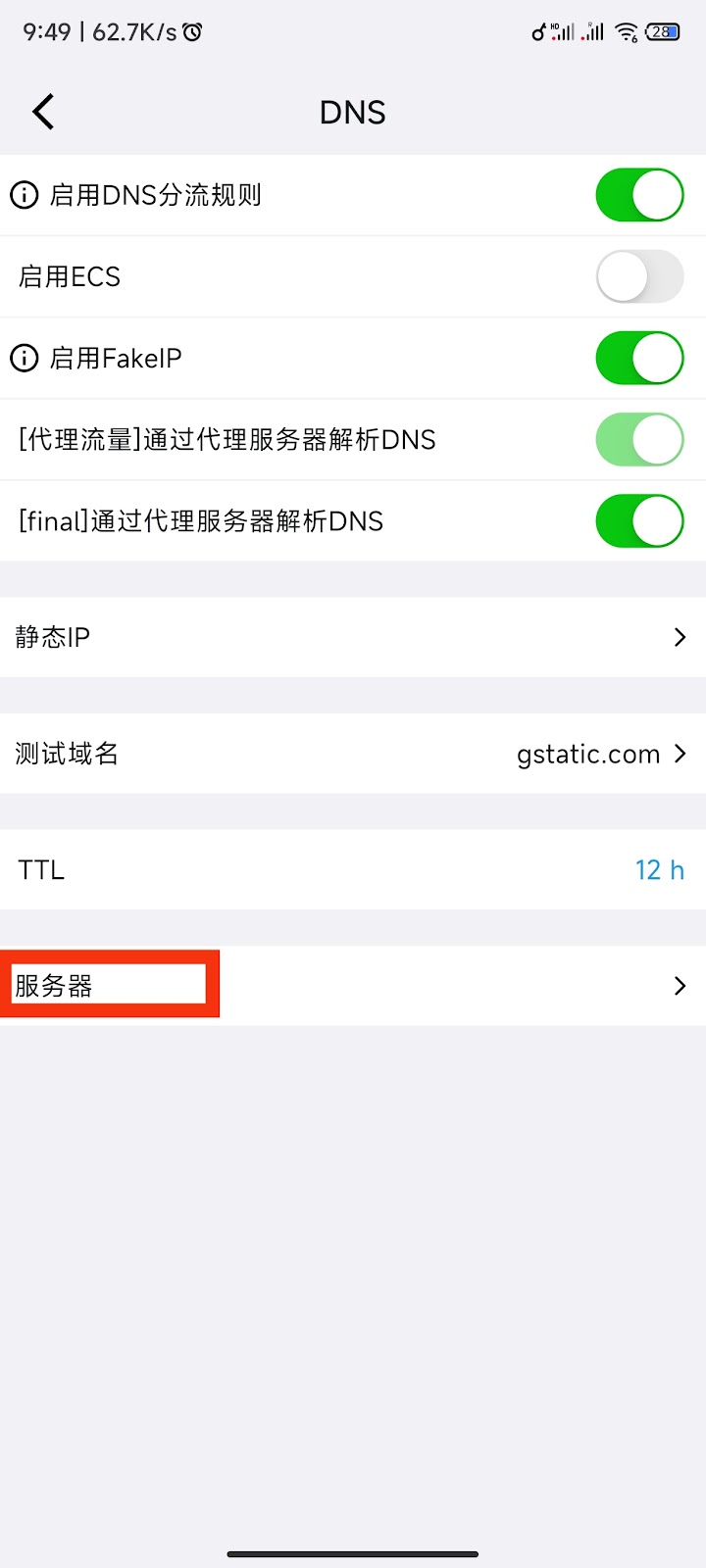
Task: Turn off 启用DNS分流规则 switch
Action: (x=639, y=195)
